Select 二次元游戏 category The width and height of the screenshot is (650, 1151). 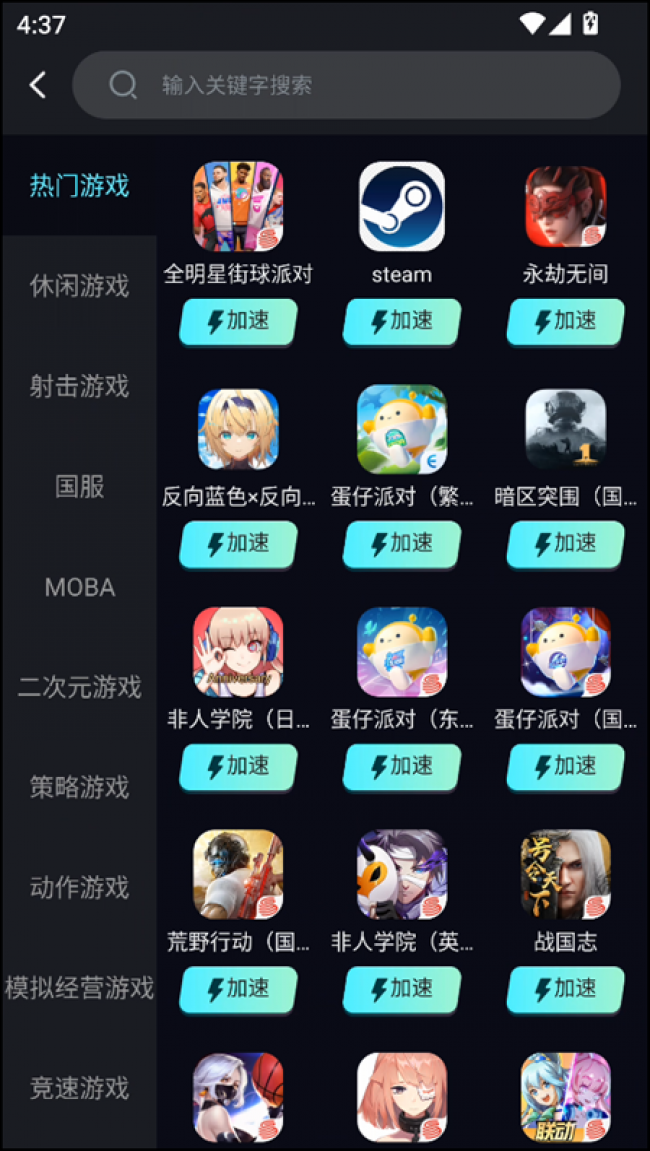point(79,687)
